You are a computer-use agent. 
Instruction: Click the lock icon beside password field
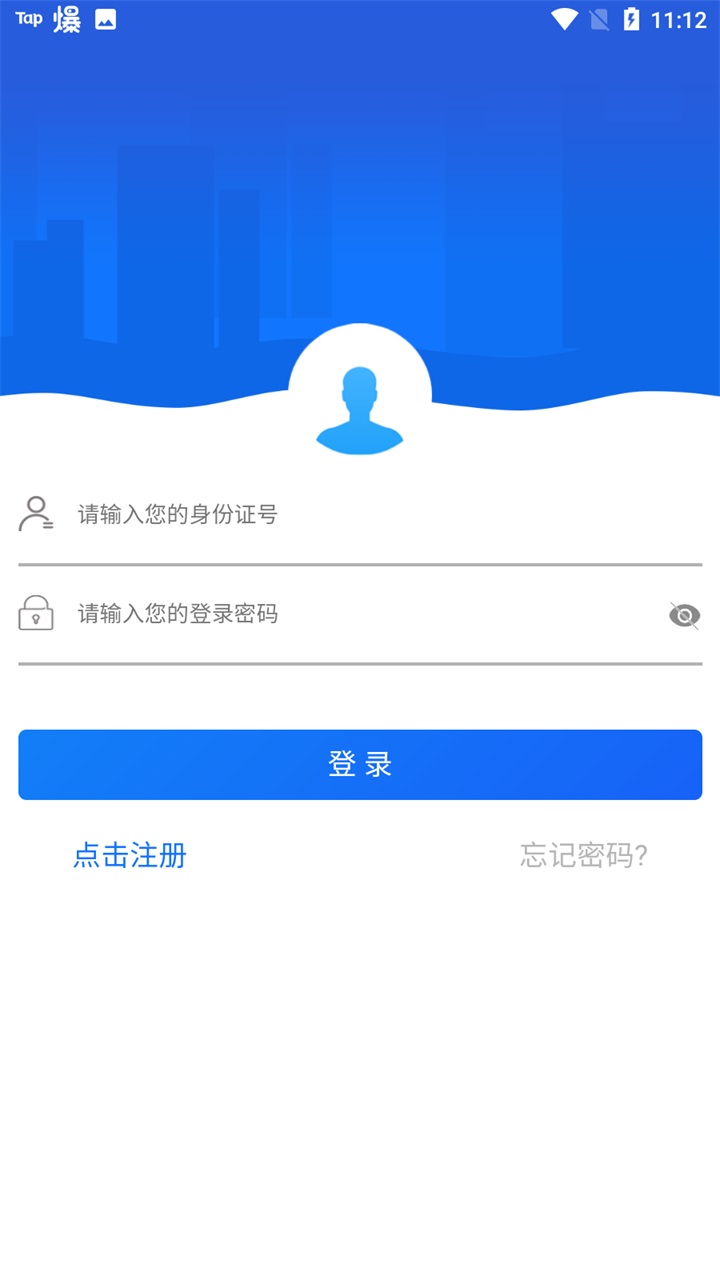tap(35, 613)
